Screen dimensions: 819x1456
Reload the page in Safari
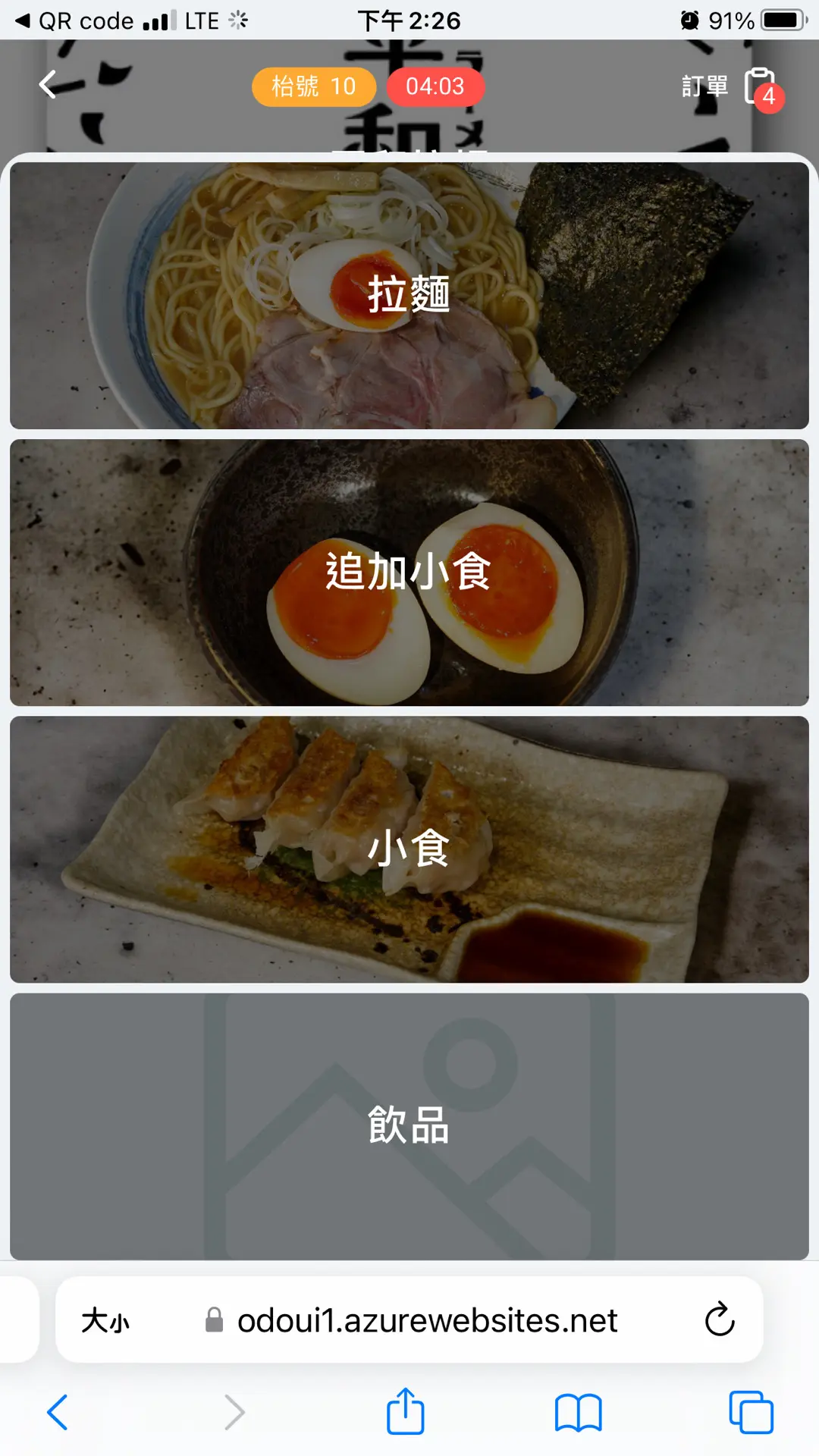pyautogui.click(x=719, y=1320)
